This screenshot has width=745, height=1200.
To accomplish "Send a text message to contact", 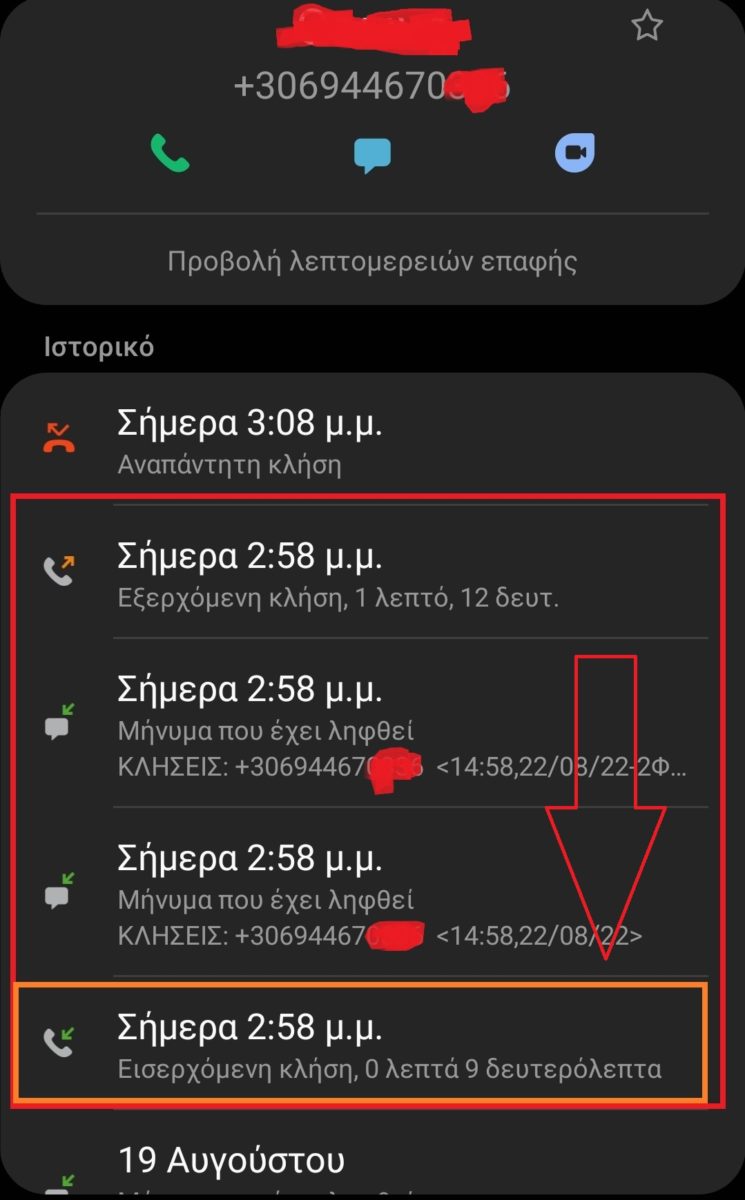I will [x=372, y=154].
